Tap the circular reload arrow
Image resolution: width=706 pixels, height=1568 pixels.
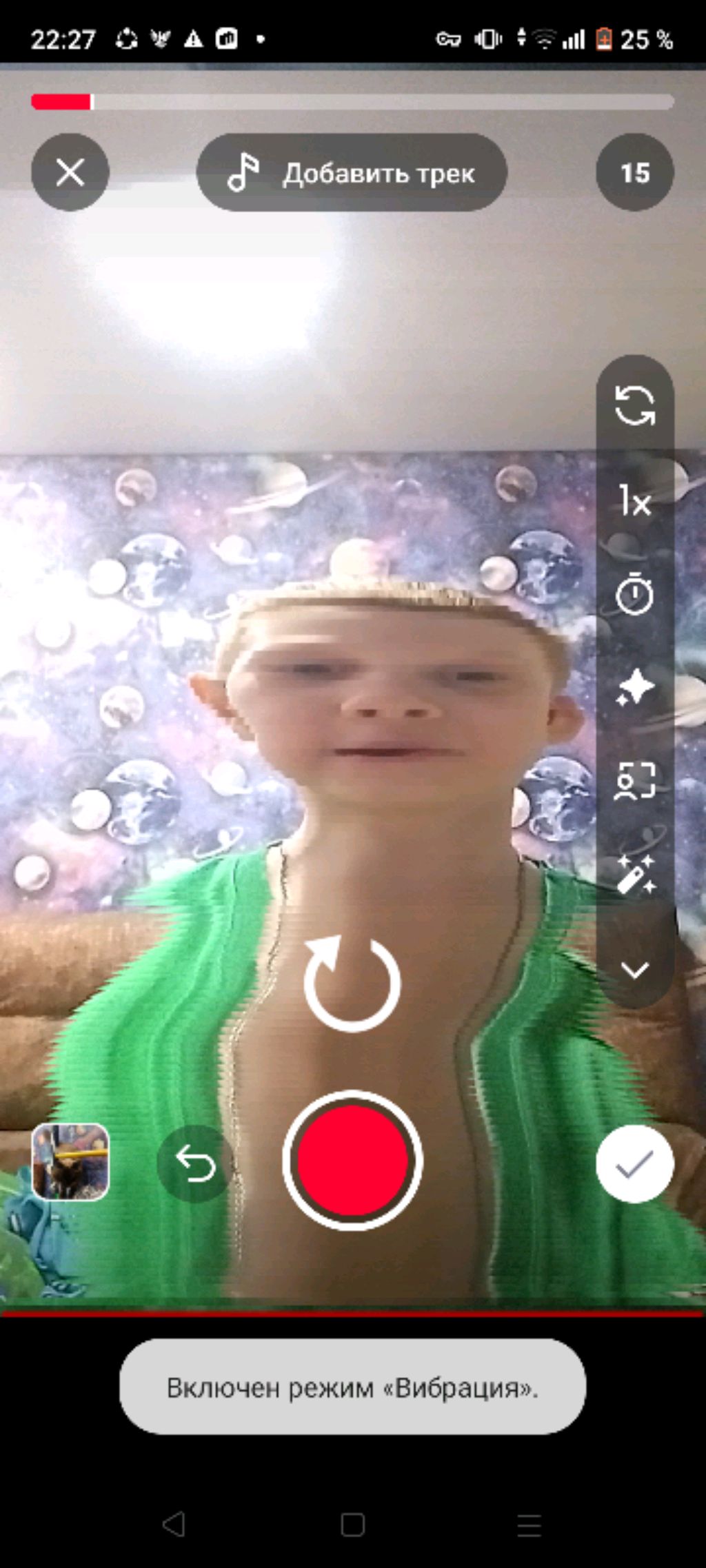pyautogui.click(x=352, y=984)
